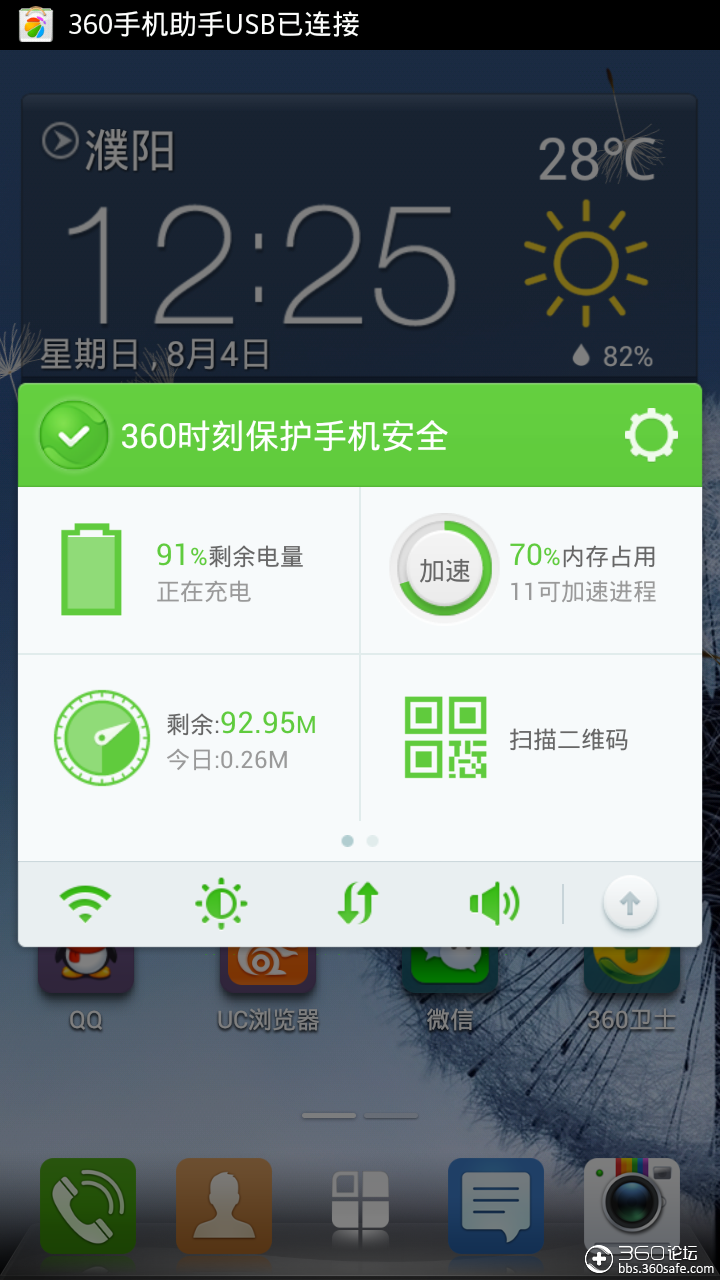Open 360卫士 settings via the gear icon
Viewport: 720px width, 1280px height.
point(651,434)
